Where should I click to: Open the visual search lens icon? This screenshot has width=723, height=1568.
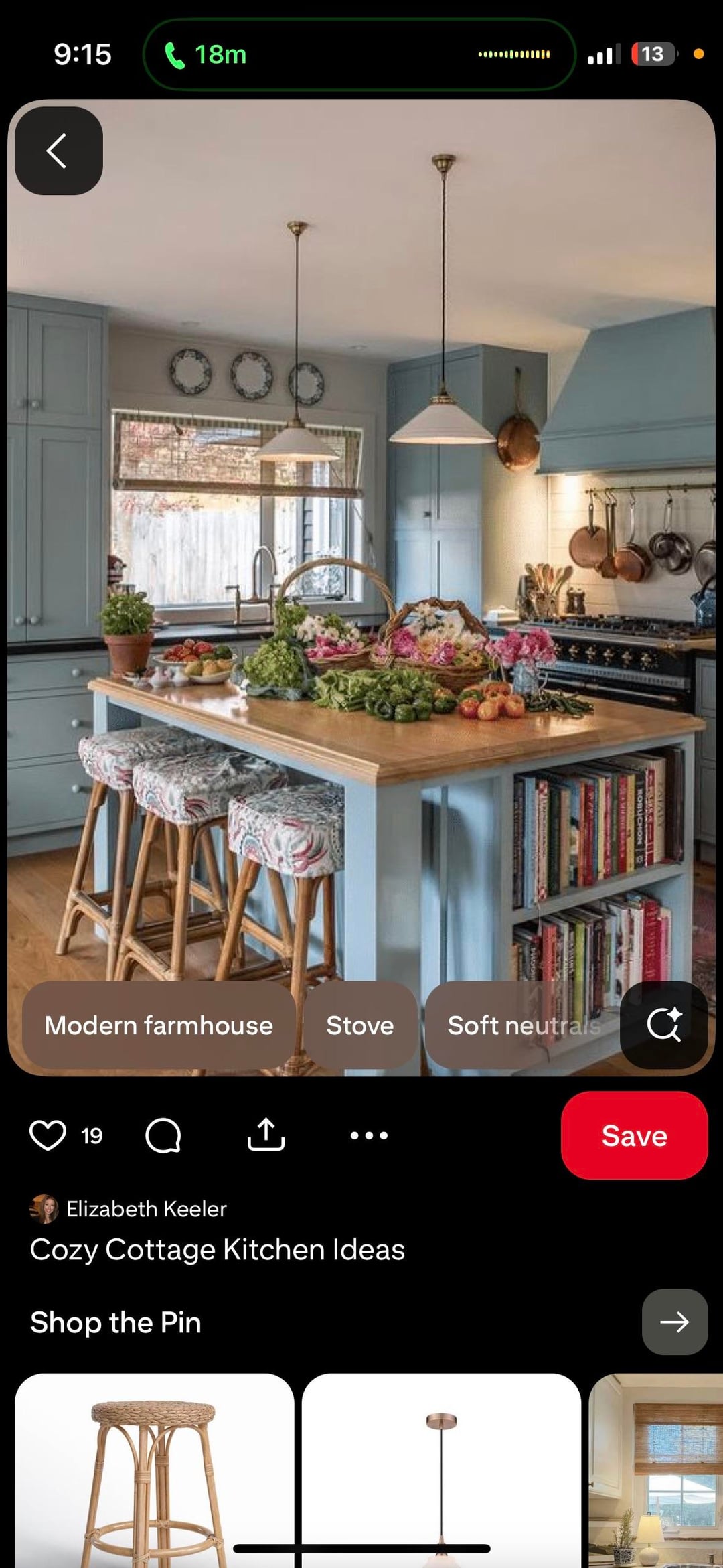[x=663, y=1024]
